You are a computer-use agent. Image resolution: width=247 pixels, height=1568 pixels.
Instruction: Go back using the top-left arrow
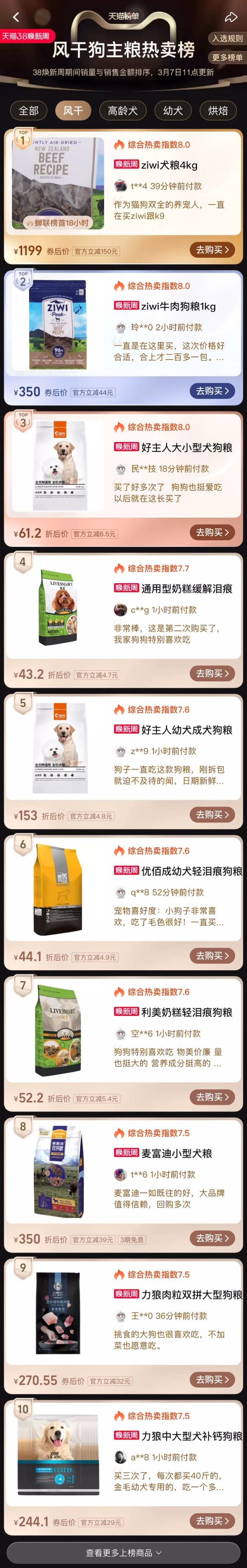[x=16, y=17]
